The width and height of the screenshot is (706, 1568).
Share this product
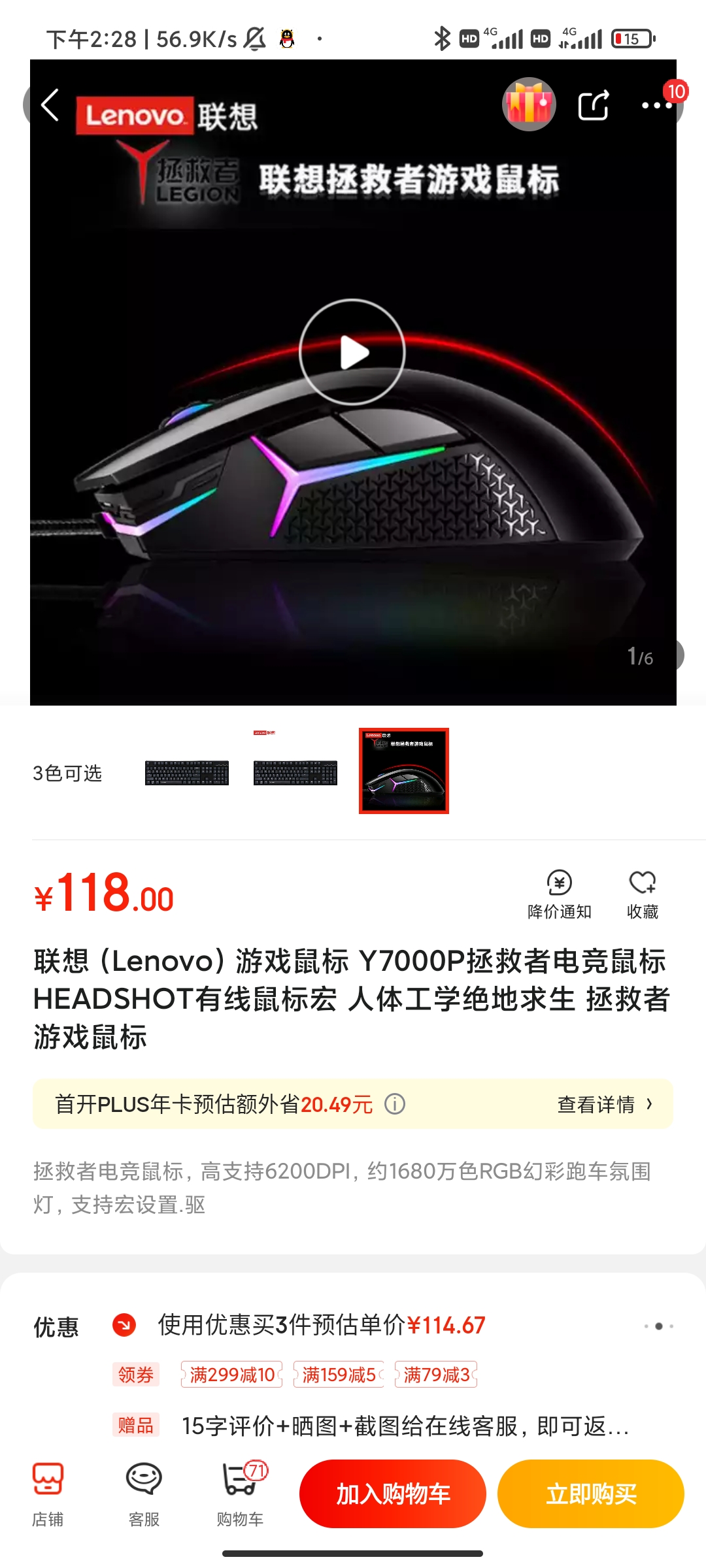tap(594, 105)
